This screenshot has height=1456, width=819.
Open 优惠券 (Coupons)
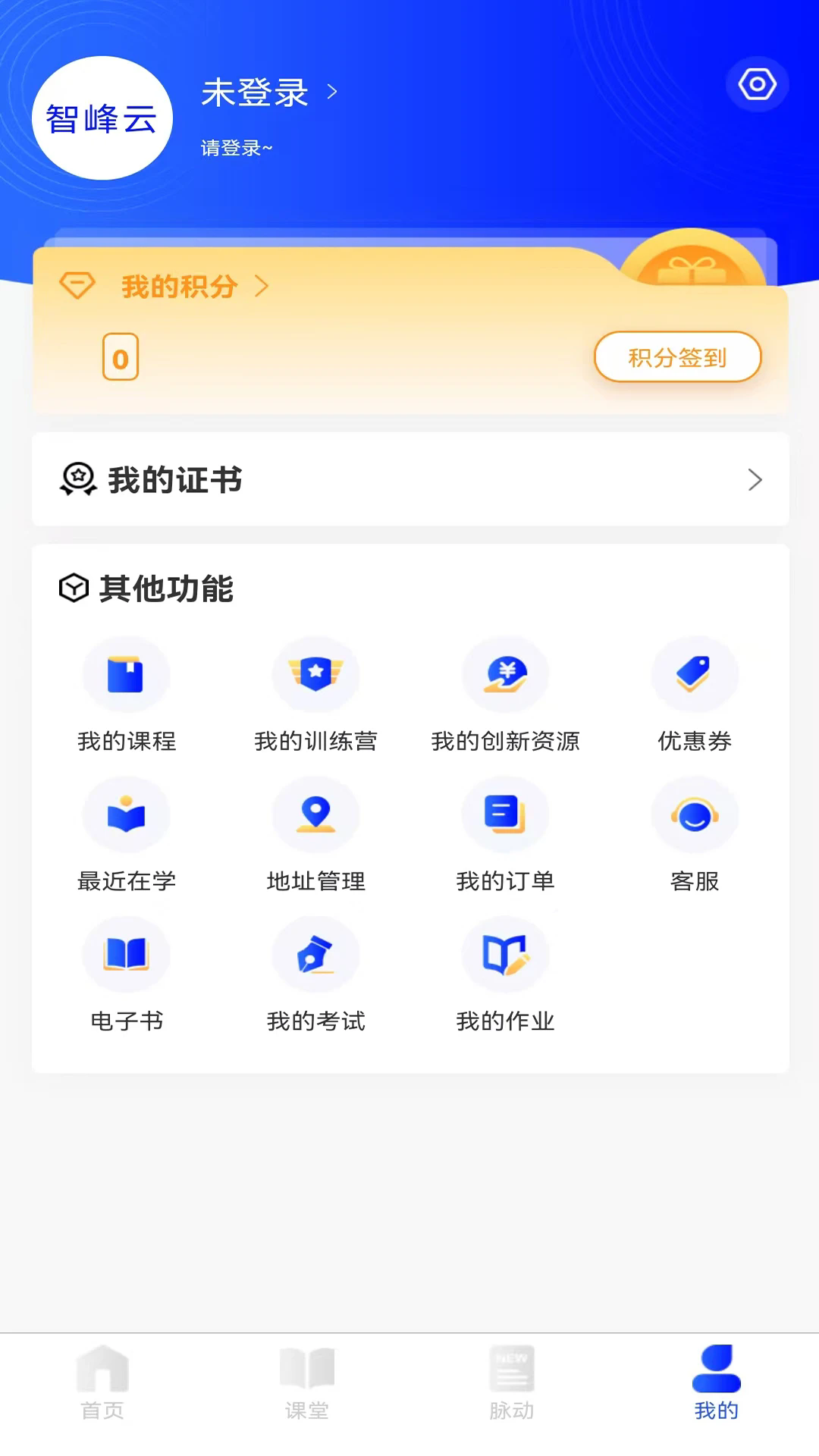(694, 698)
